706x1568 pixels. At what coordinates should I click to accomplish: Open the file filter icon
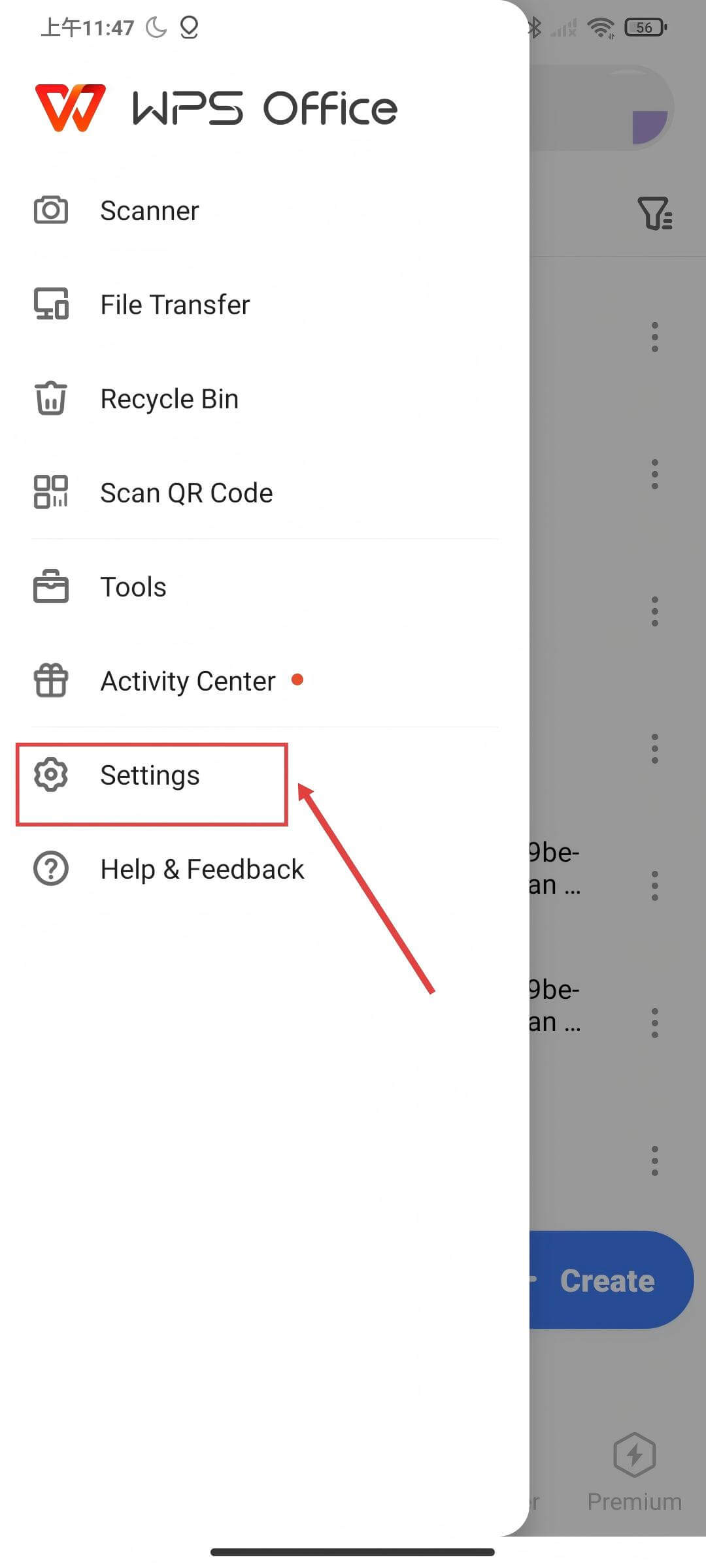point(654,214)
